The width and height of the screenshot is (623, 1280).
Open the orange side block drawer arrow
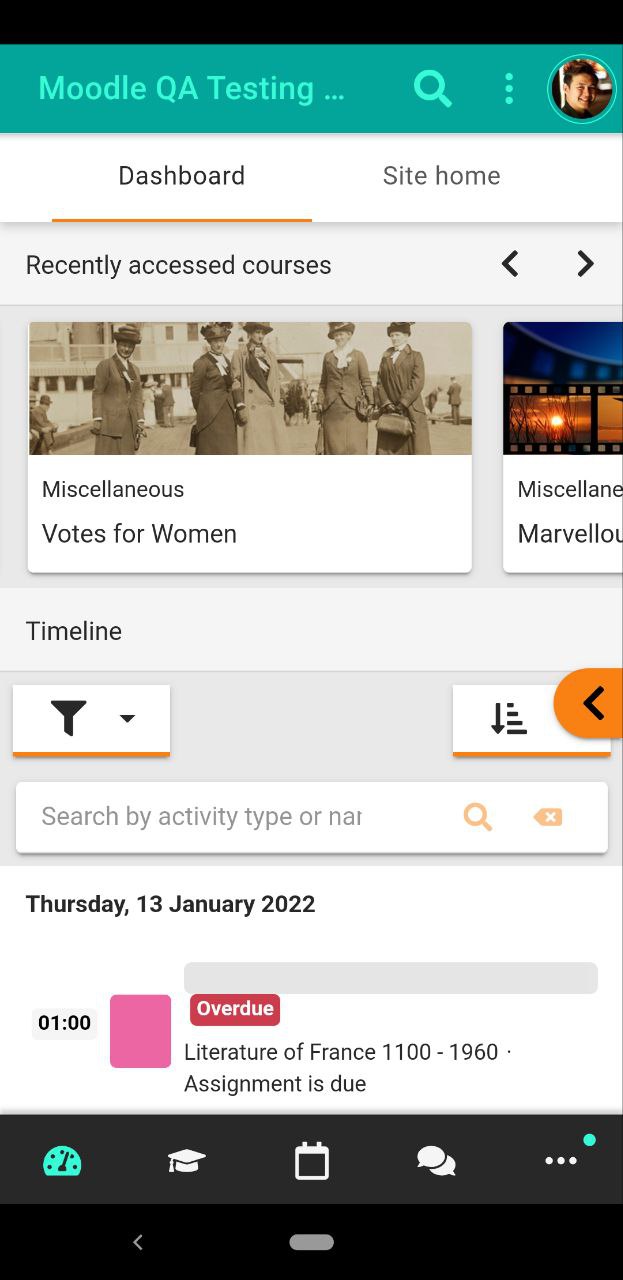coord(591,703)
